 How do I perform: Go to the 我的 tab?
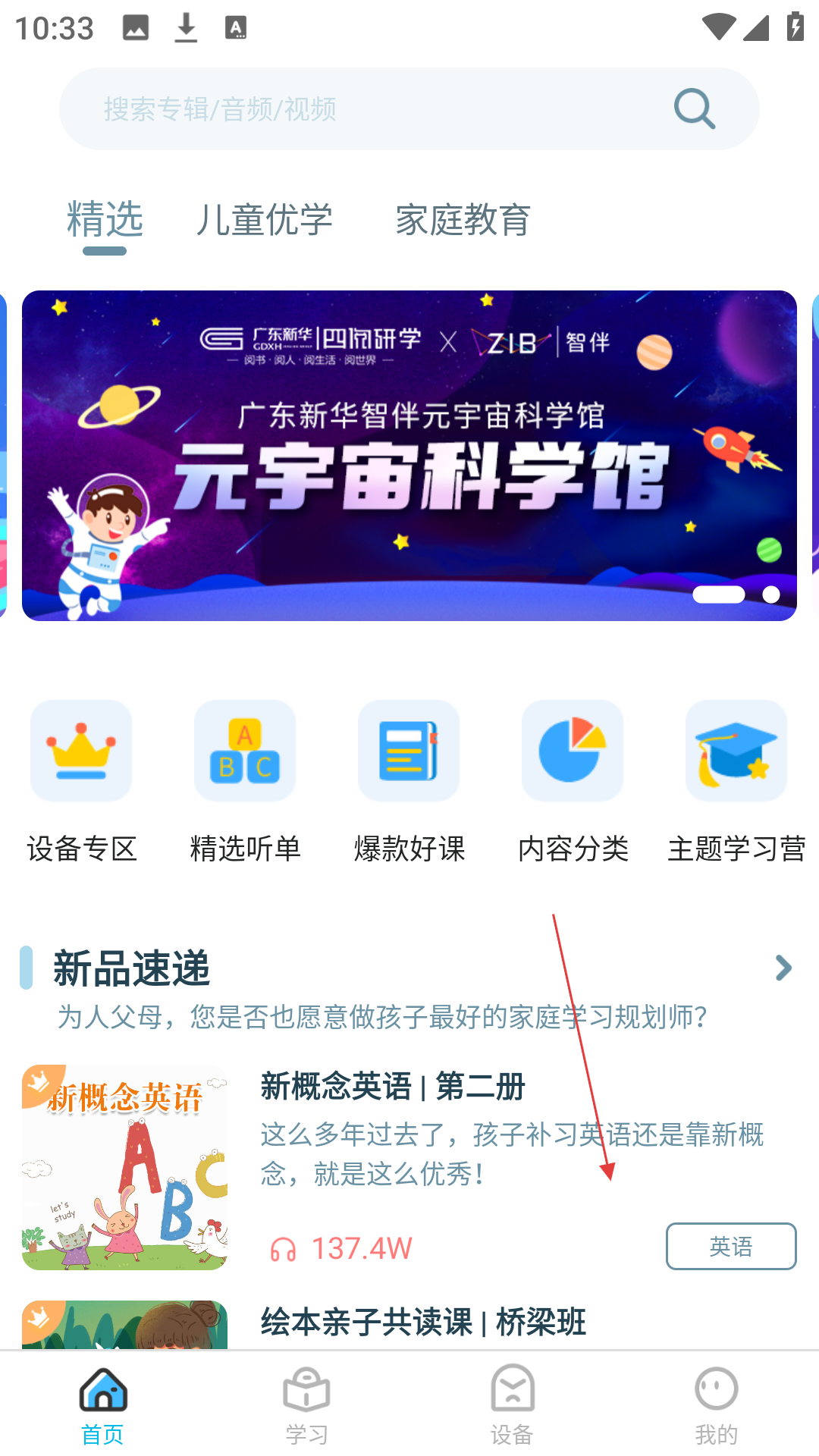[717, 1406]
